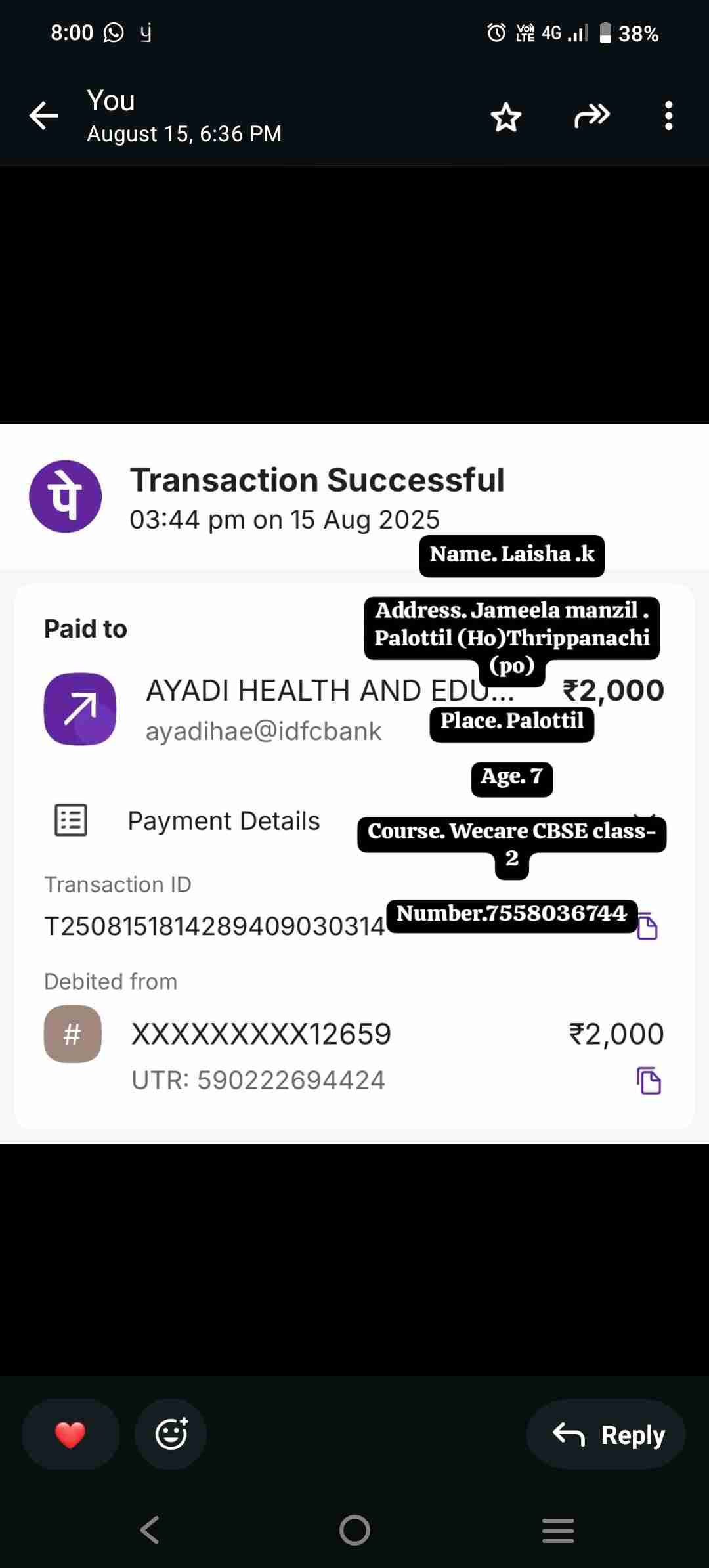
Task: Tap the system home button
Action: [354, 1530]
